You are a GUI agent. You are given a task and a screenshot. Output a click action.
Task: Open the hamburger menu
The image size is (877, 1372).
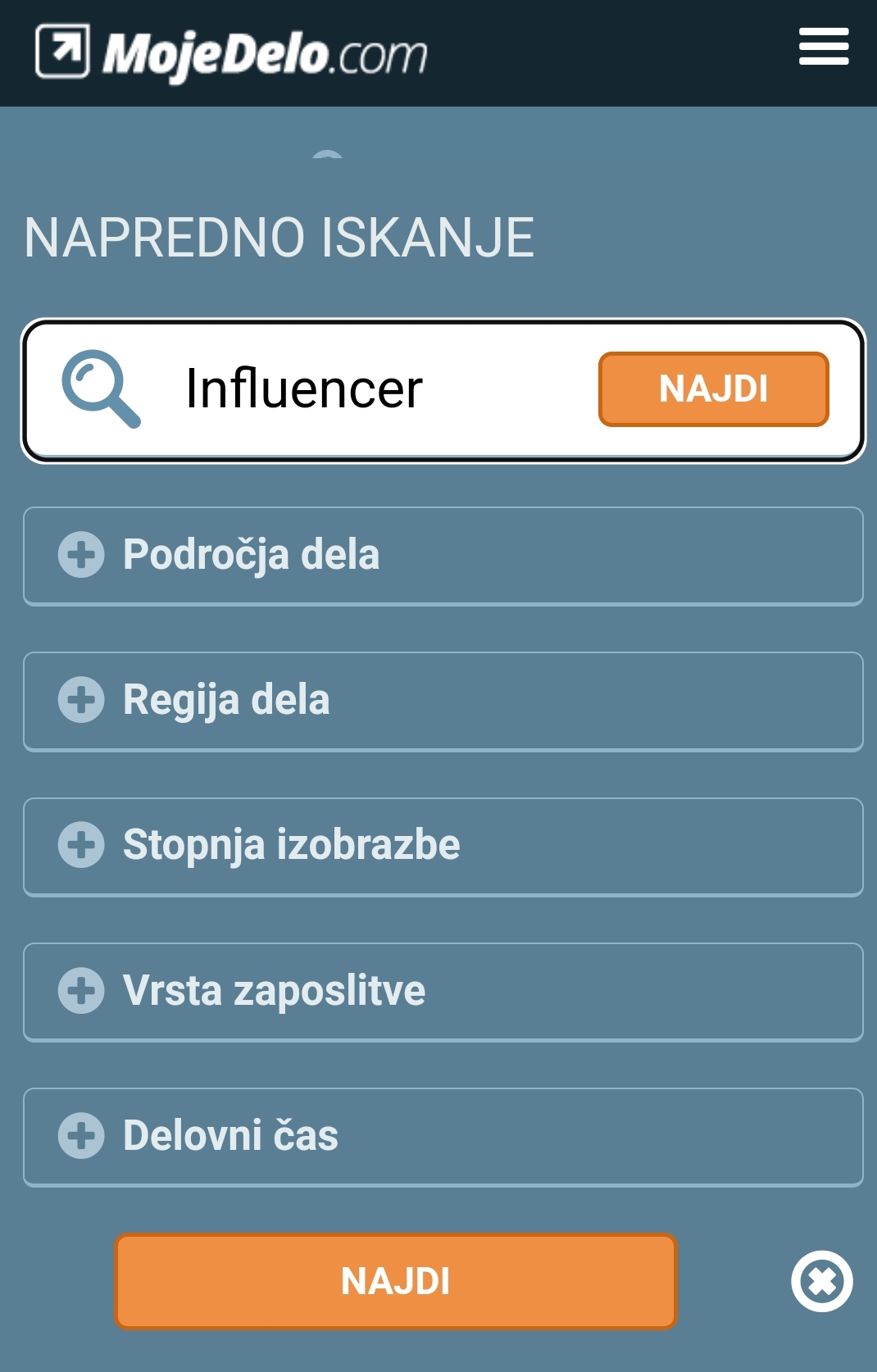tap(823, 46)
